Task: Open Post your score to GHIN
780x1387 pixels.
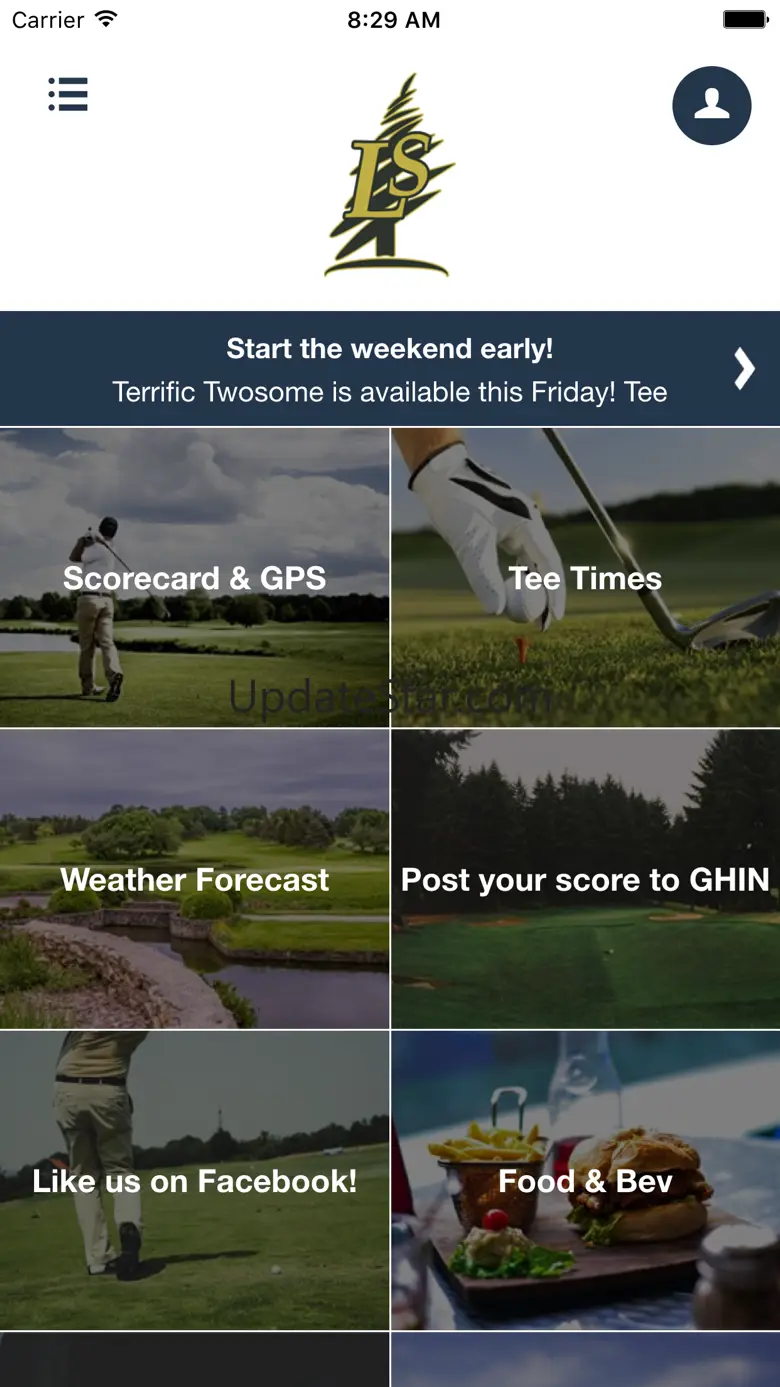Action: click(586, 879)
